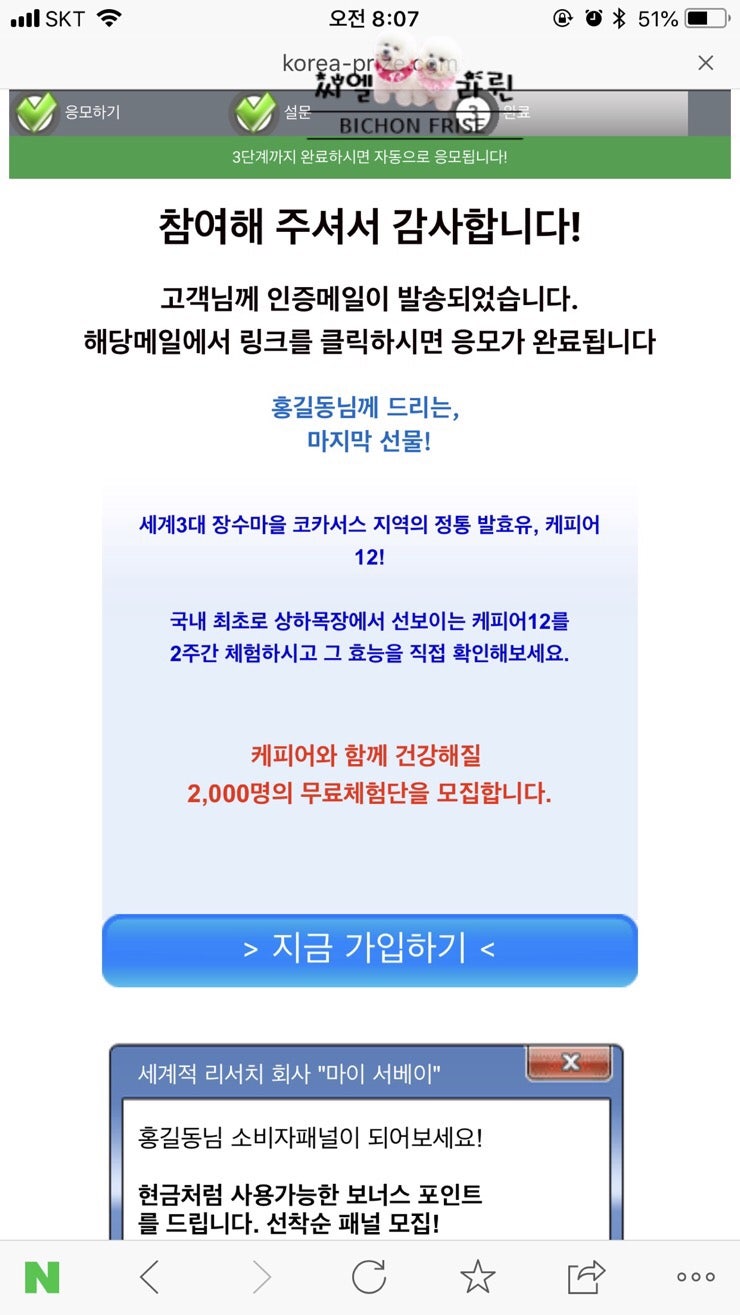
Task: Share this page
Action: click(587, 1277)
